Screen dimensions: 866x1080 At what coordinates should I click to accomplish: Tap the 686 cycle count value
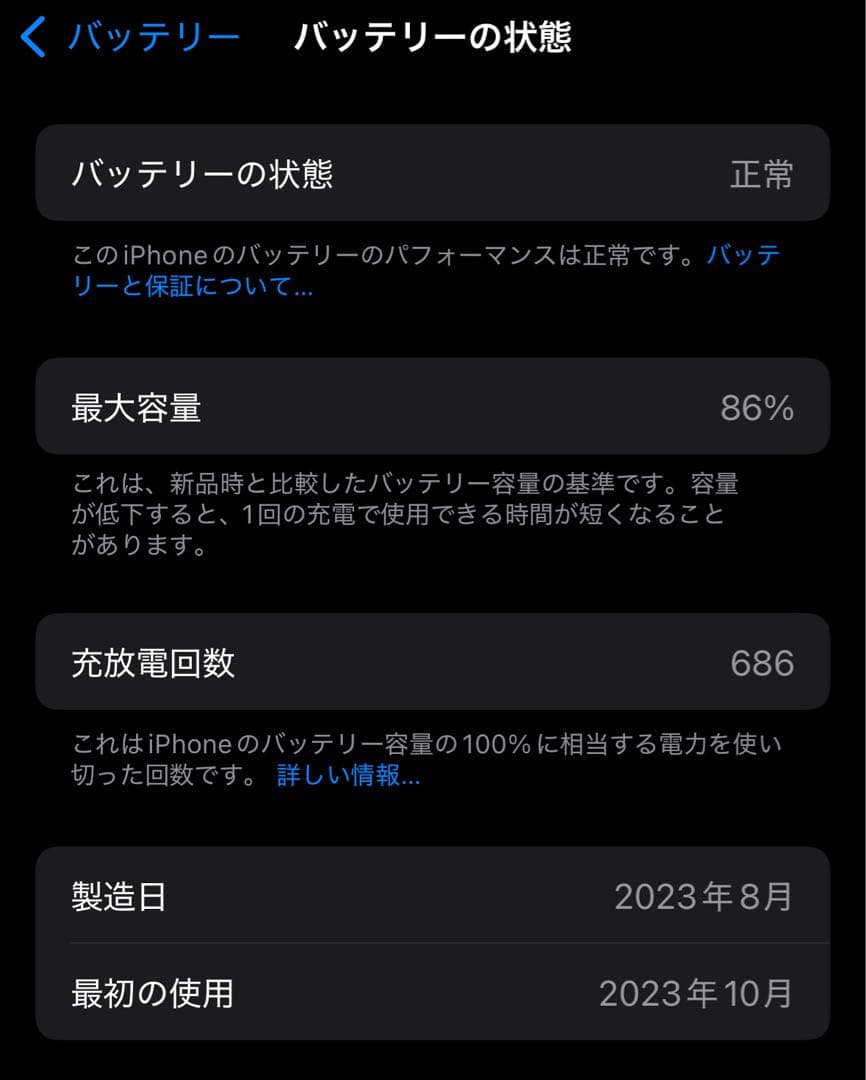click(763, 662)
